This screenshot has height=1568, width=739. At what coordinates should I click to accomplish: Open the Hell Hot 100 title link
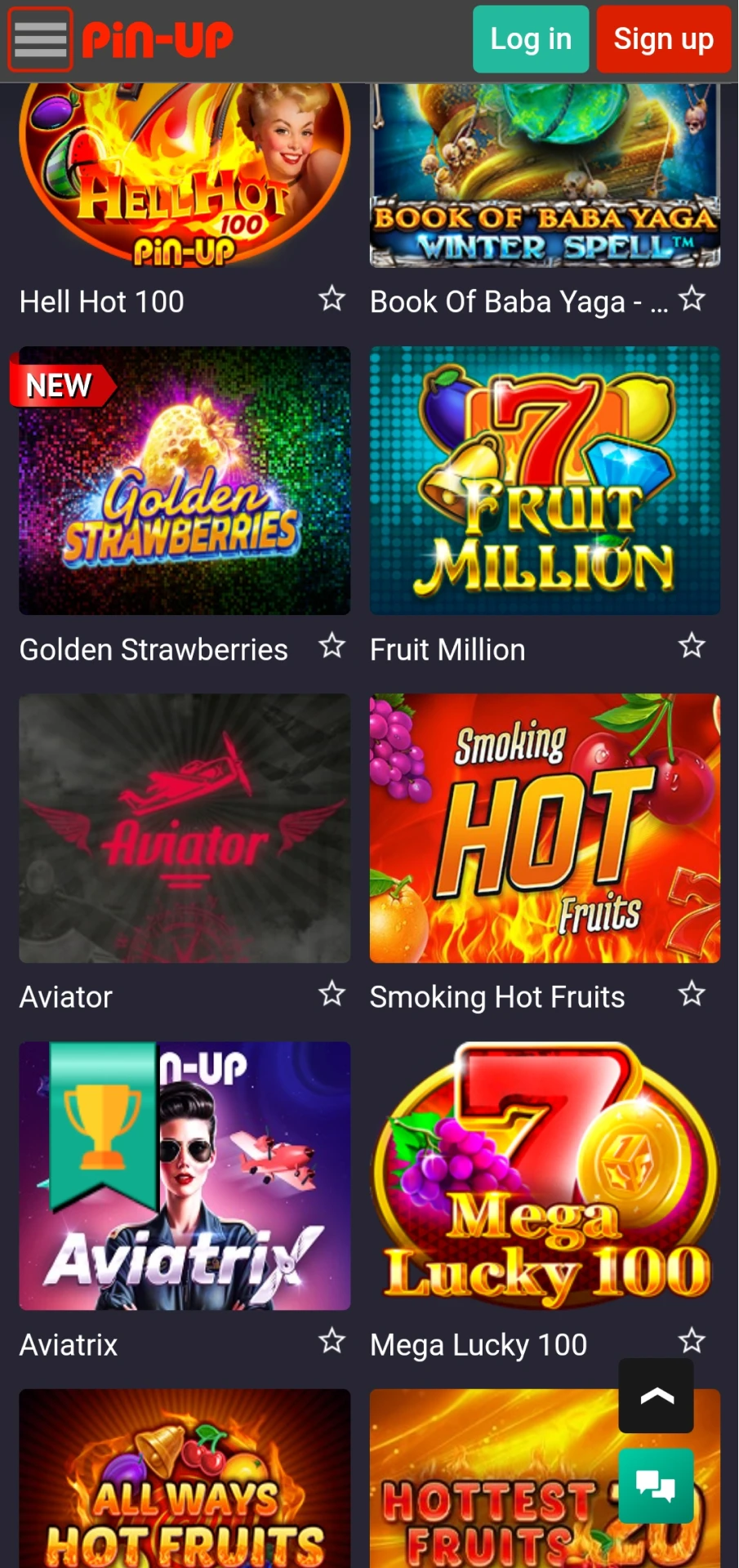(x=101, y=301)
